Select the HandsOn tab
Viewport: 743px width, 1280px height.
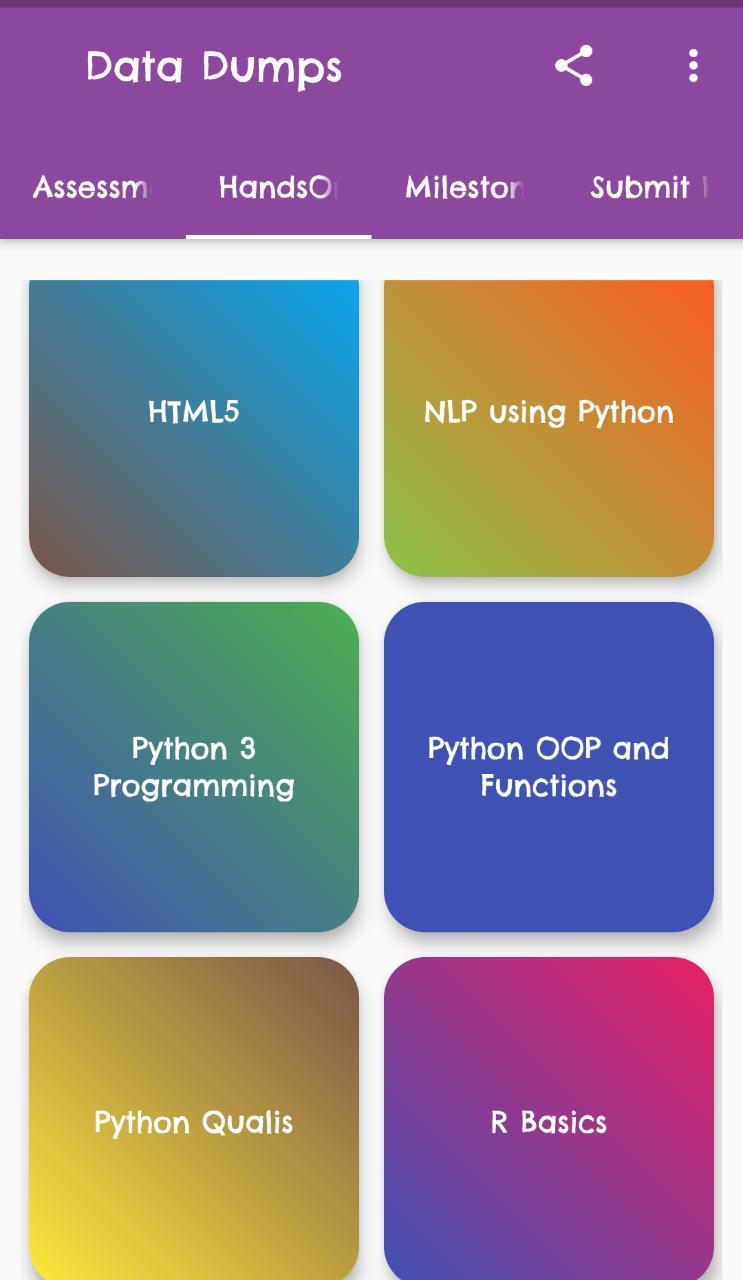tap(278, 187)
